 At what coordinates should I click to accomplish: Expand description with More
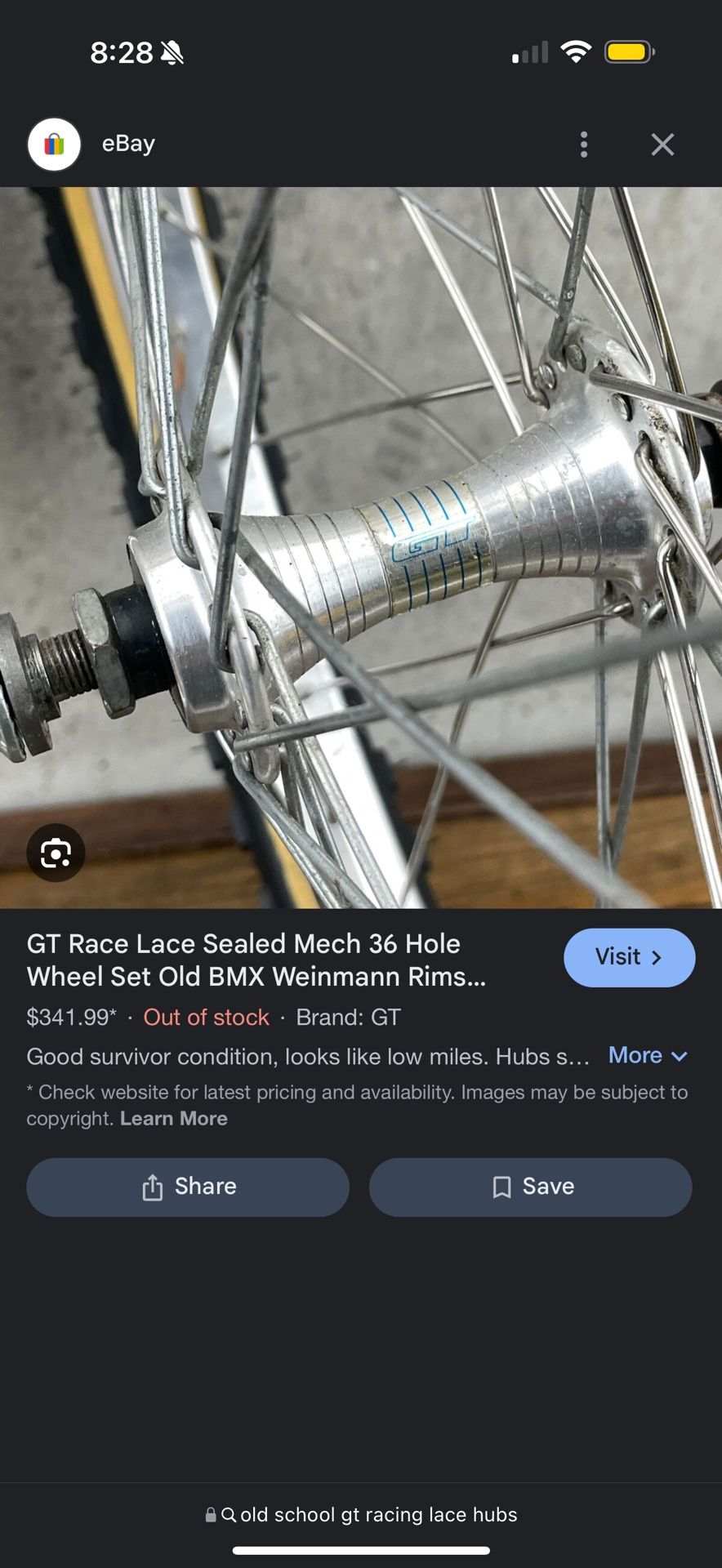(x=647, y=1055)
